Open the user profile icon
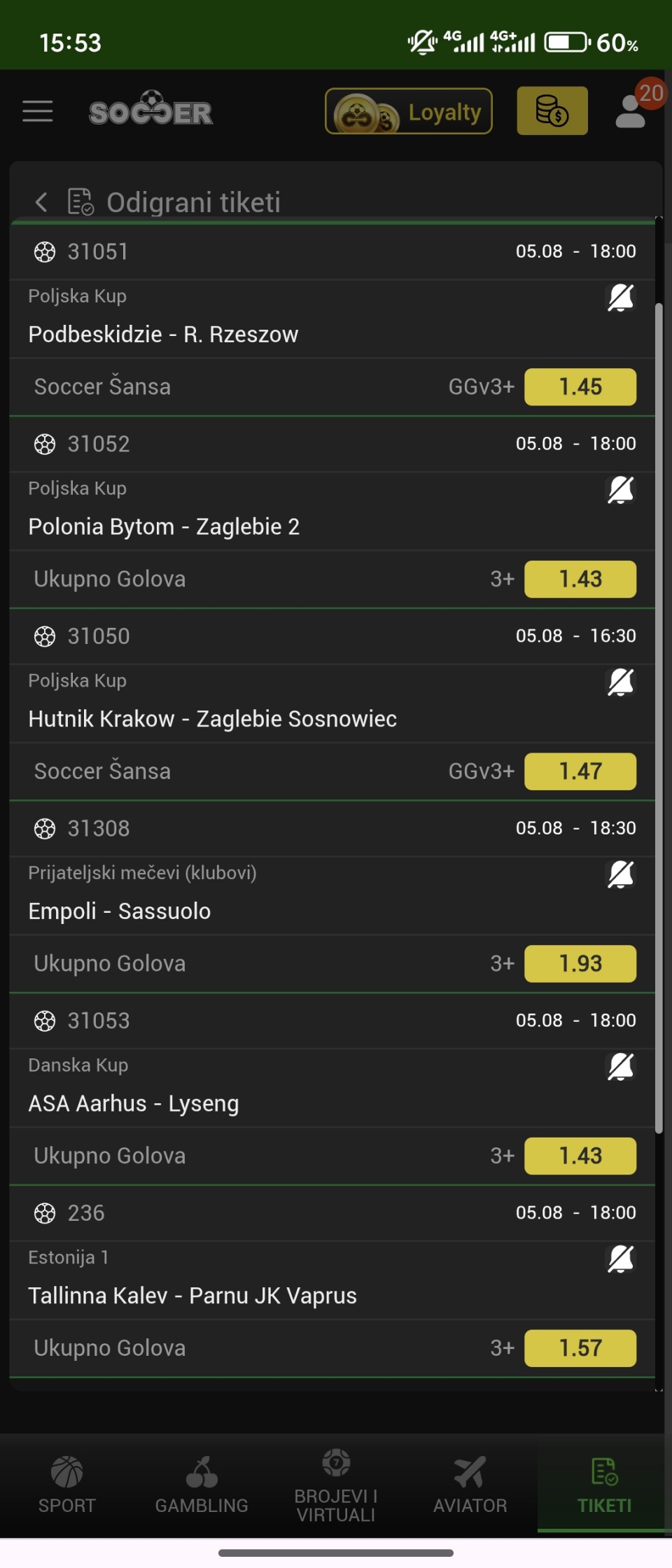The width and height of the screenshot is (672, 1568). pyautogui.click(x=631, y=111)
